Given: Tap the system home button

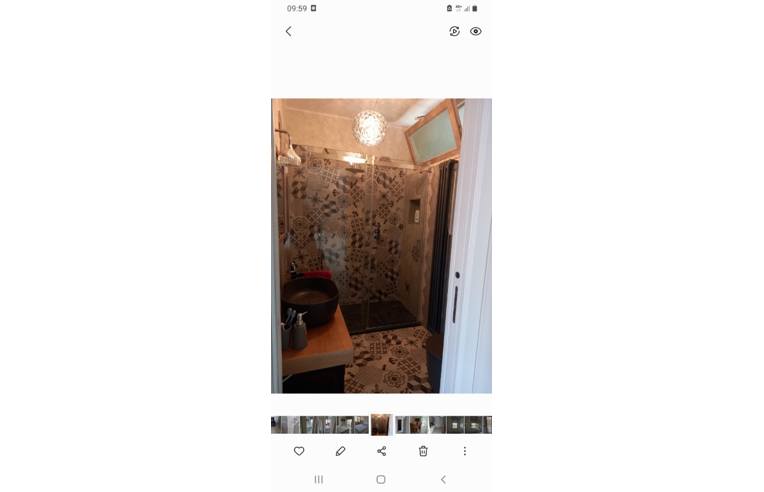Looking at the screenshot, I should coord(381,479).
